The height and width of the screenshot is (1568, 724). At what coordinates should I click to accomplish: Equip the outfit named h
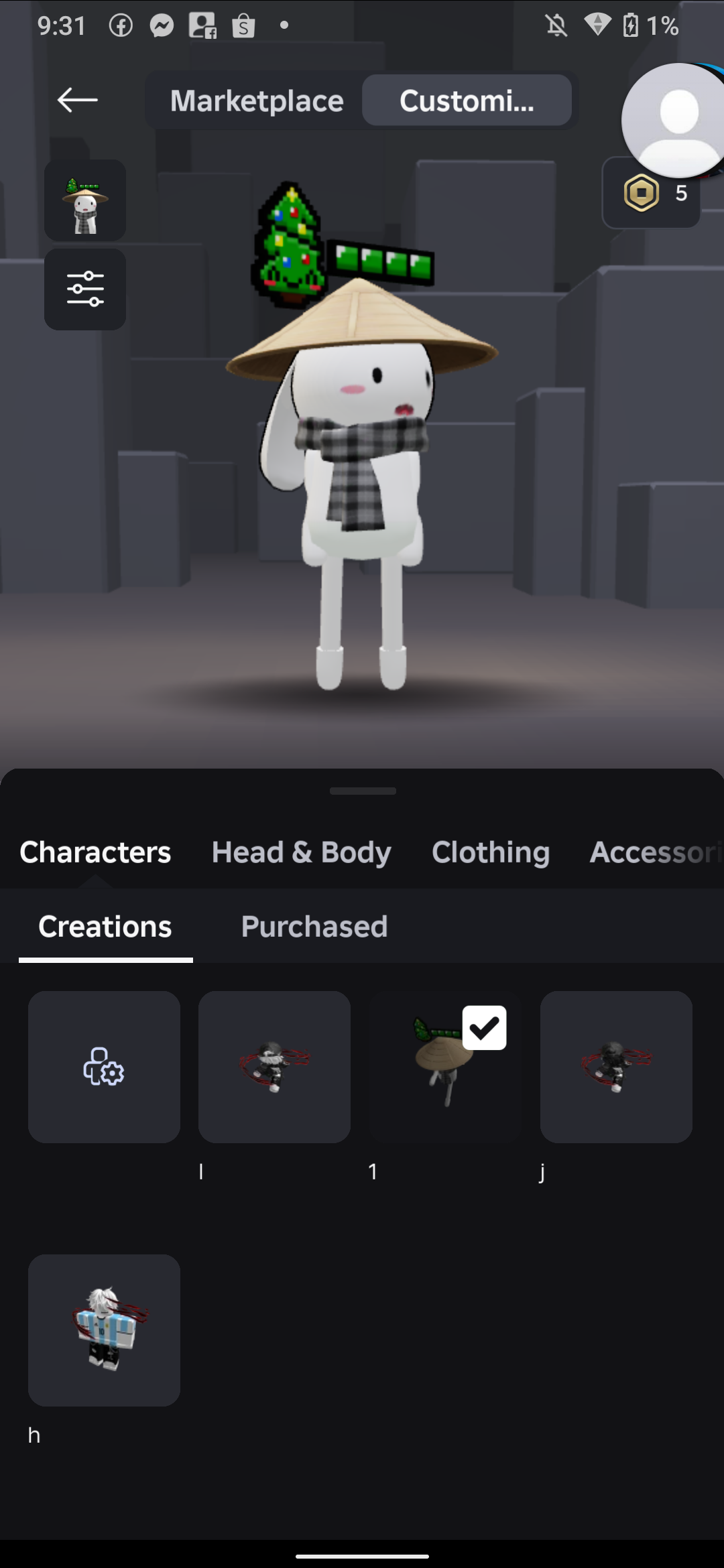pyautogui.click(x=104, y=1330)
